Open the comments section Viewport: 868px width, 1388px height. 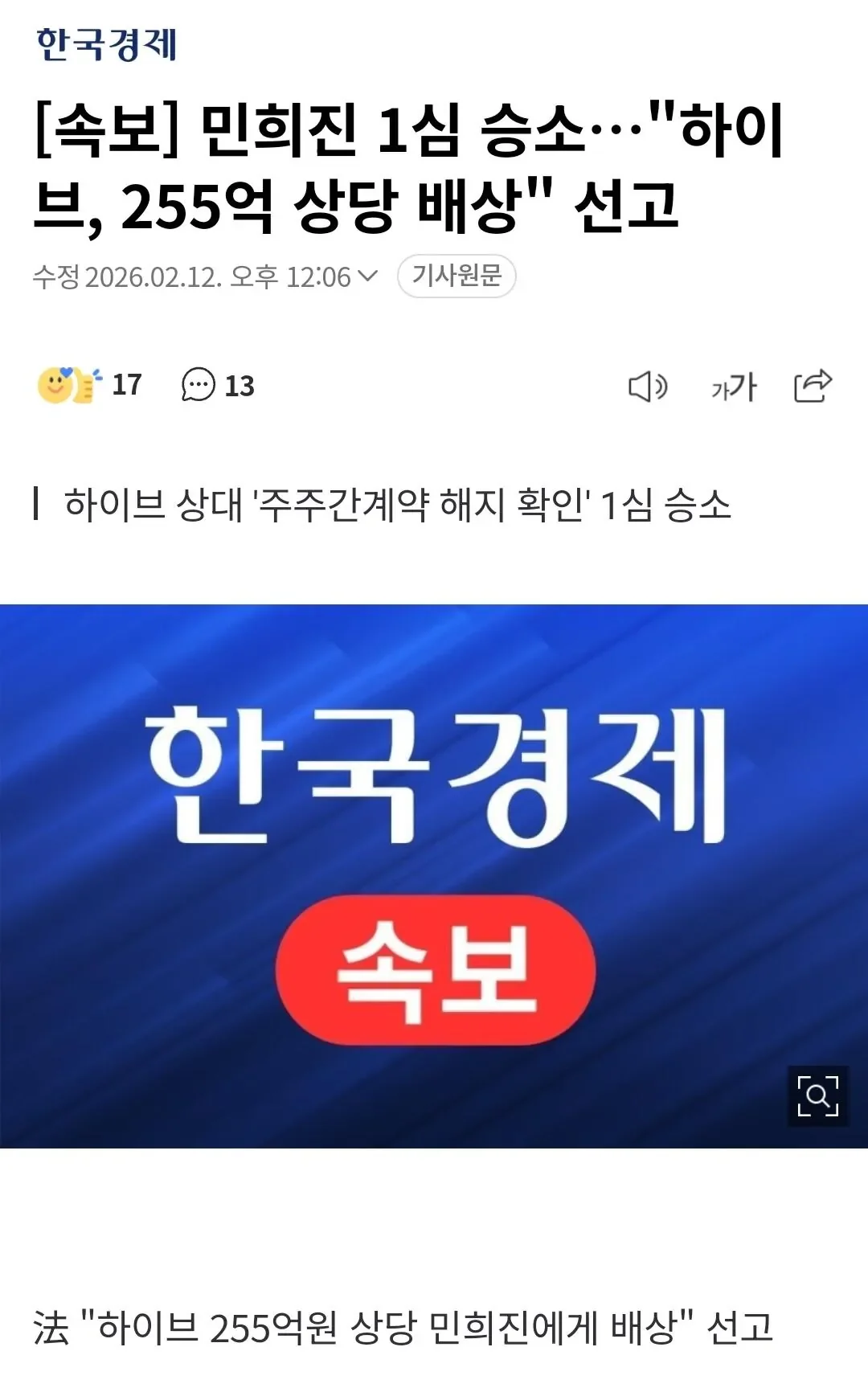click(217, 385)
